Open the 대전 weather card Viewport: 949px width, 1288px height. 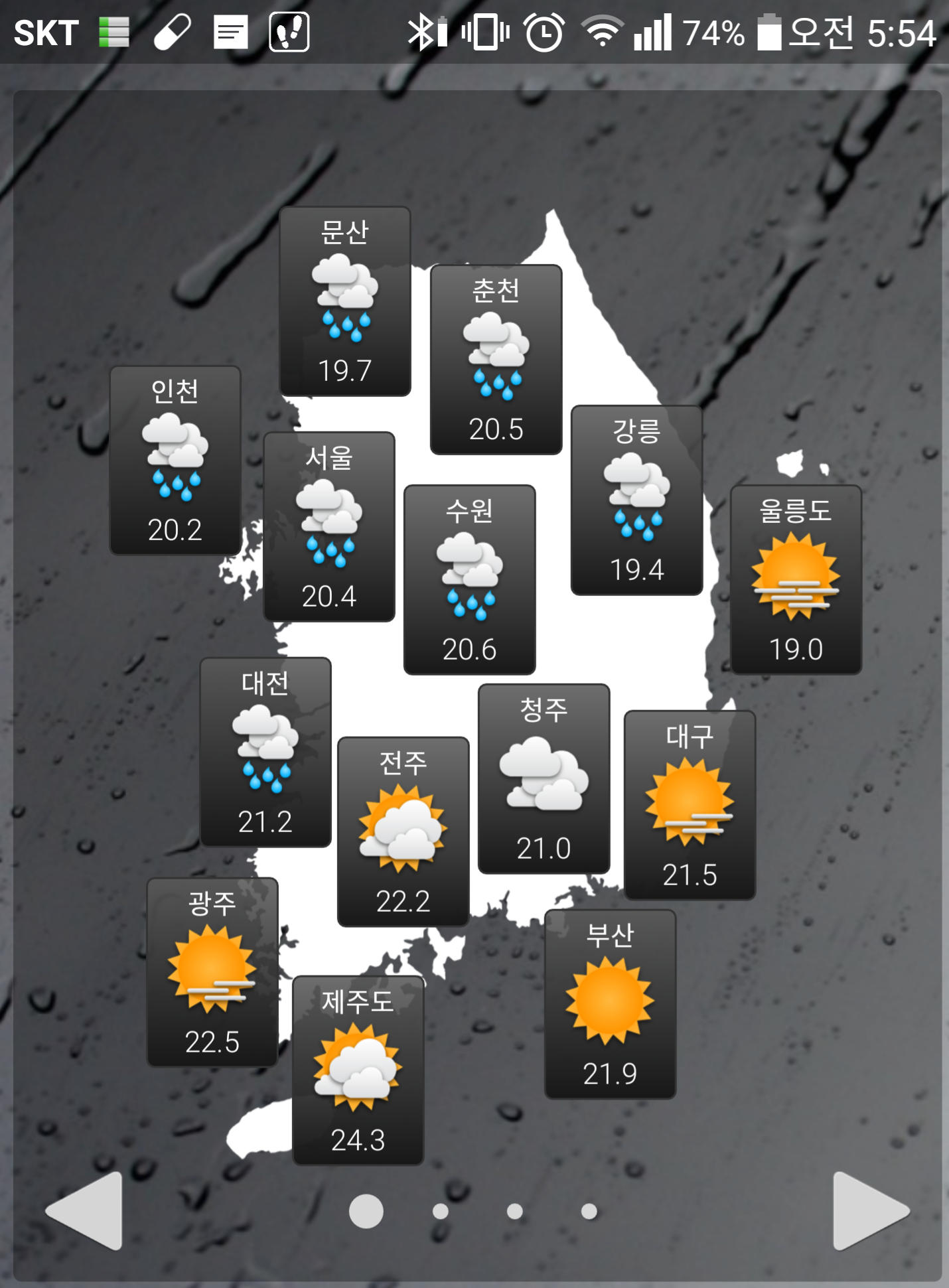265,752
